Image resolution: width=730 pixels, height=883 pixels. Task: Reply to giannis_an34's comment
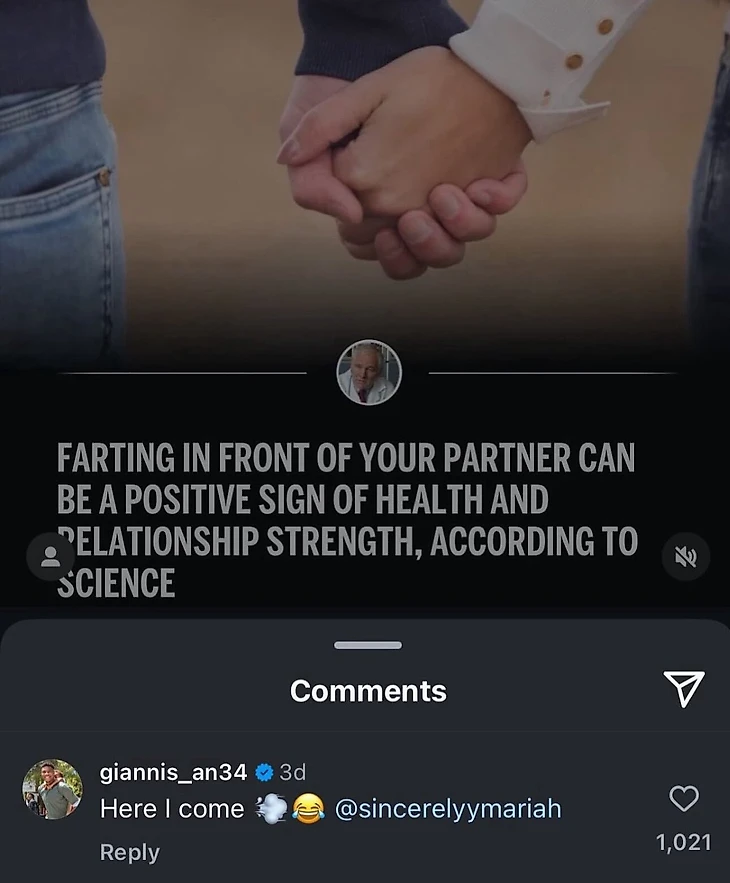(x=130, y=852)
